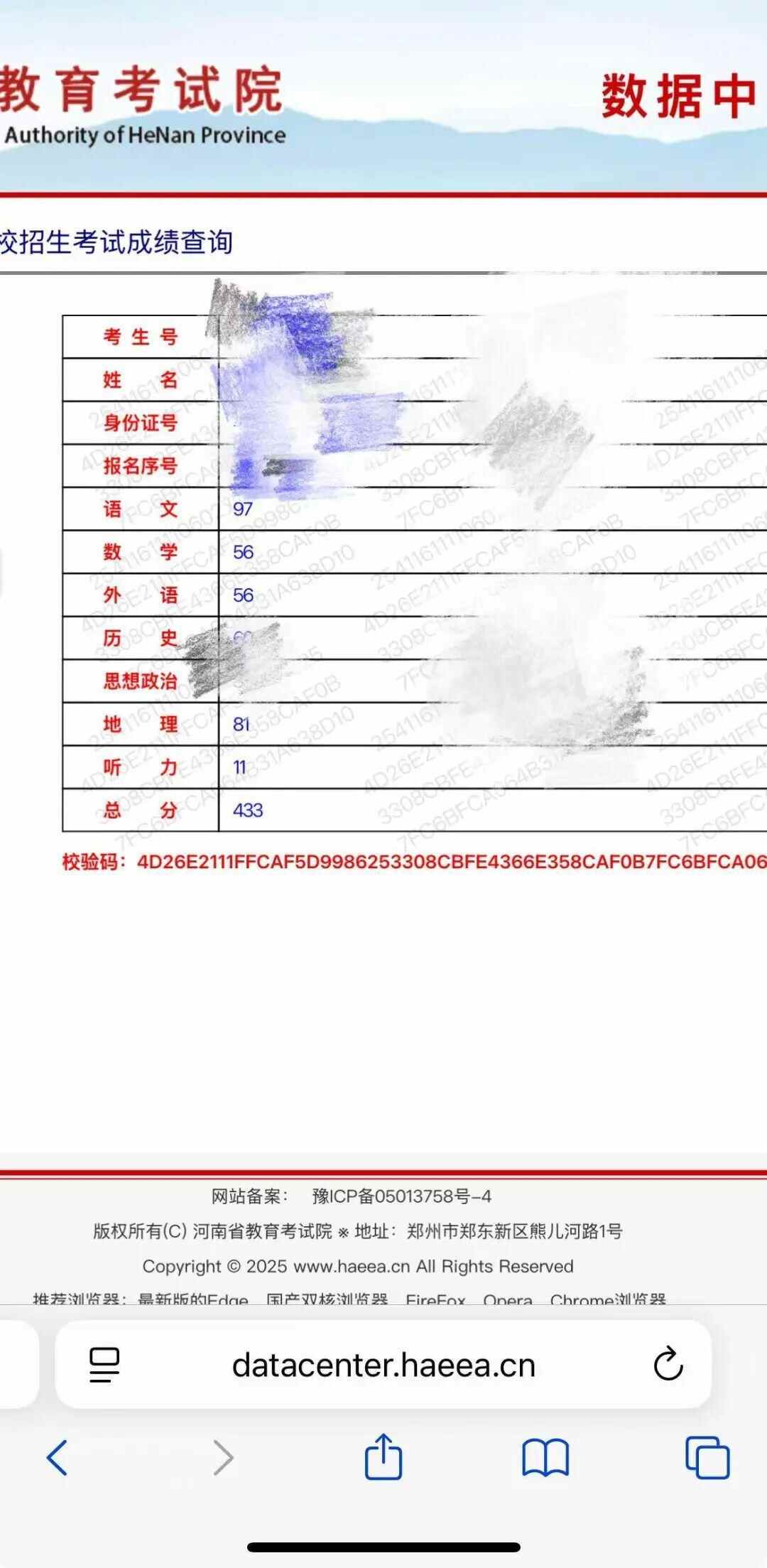Go back to the previous page
The height and width of the screenshot is (1568, 767).
tap(57, 1458)
